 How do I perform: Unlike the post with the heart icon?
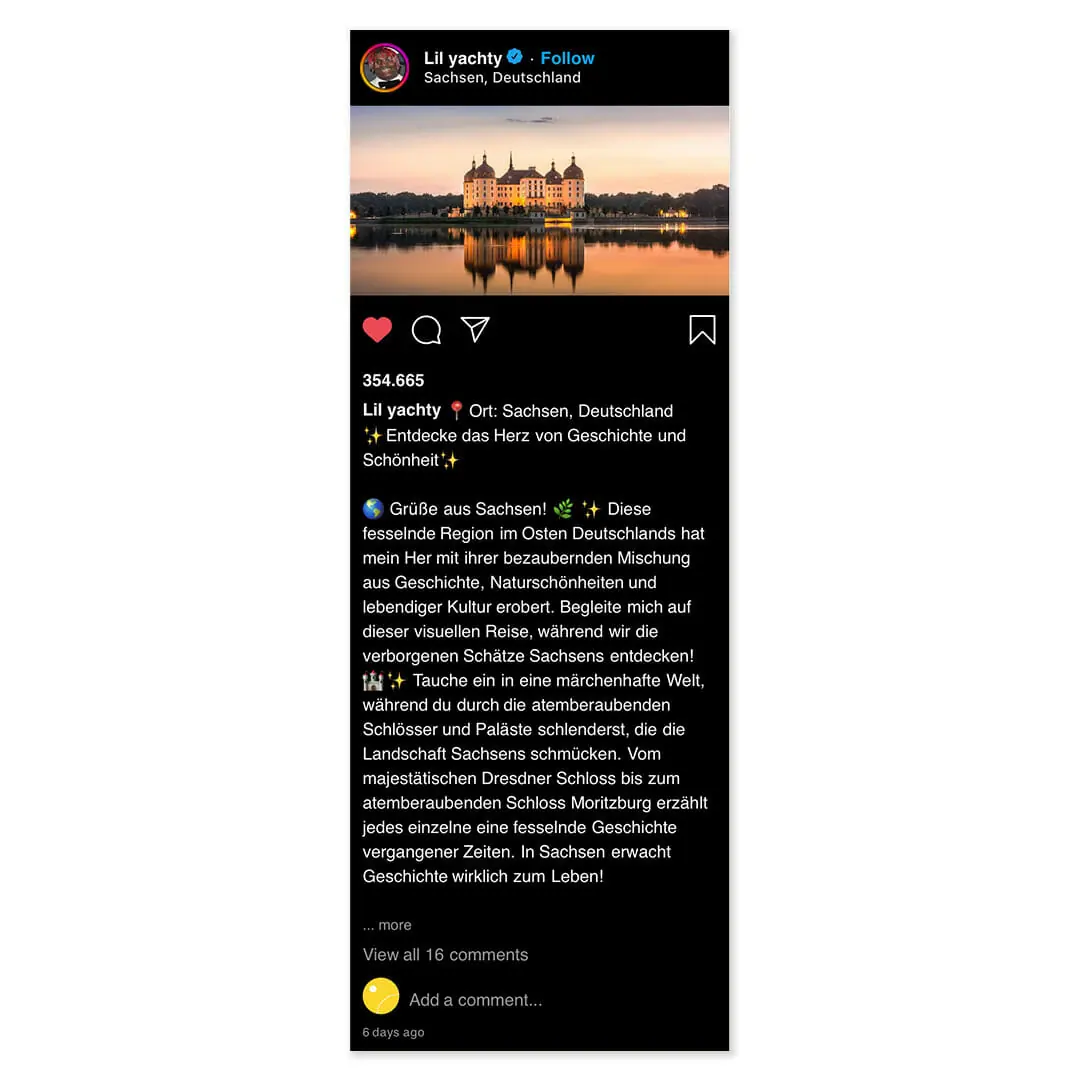[x=377, y=330]
